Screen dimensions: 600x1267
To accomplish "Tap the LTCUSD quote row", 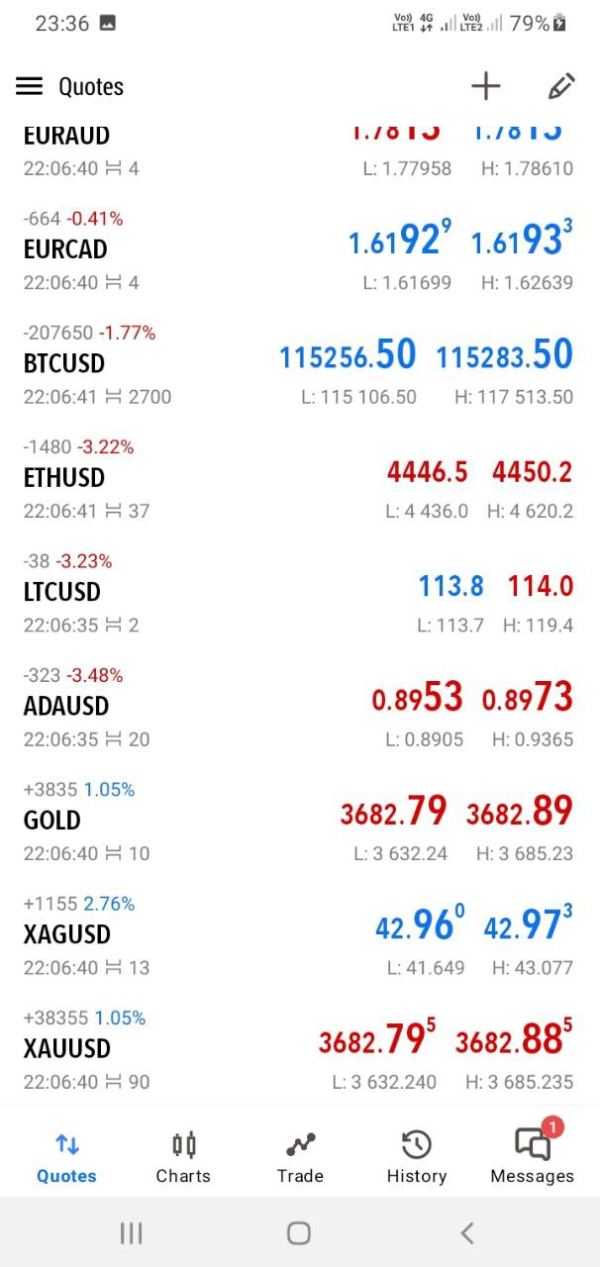I will (x=300, y=592).
